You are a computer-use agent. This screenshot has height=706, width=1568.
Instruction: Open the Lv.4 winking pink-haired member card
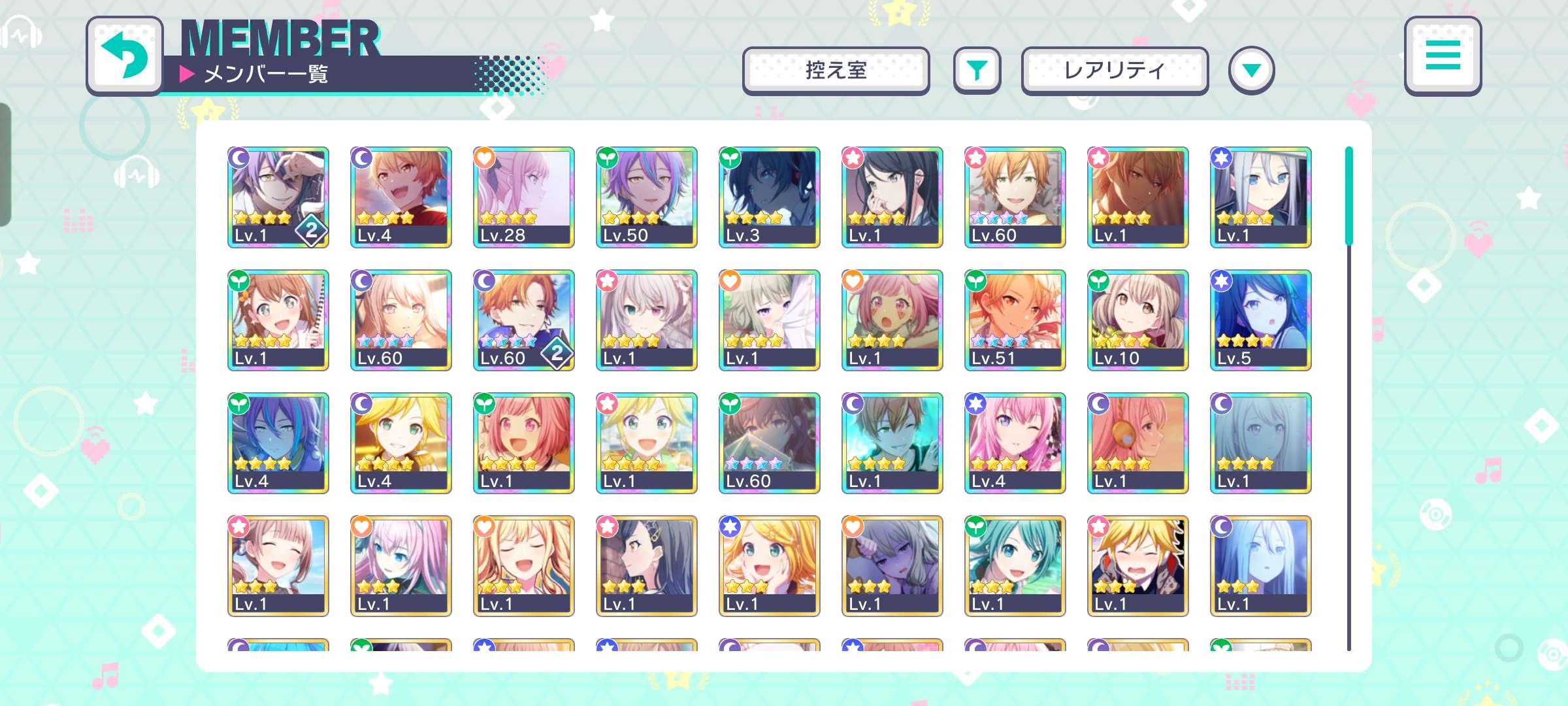tap(1015, 443)
